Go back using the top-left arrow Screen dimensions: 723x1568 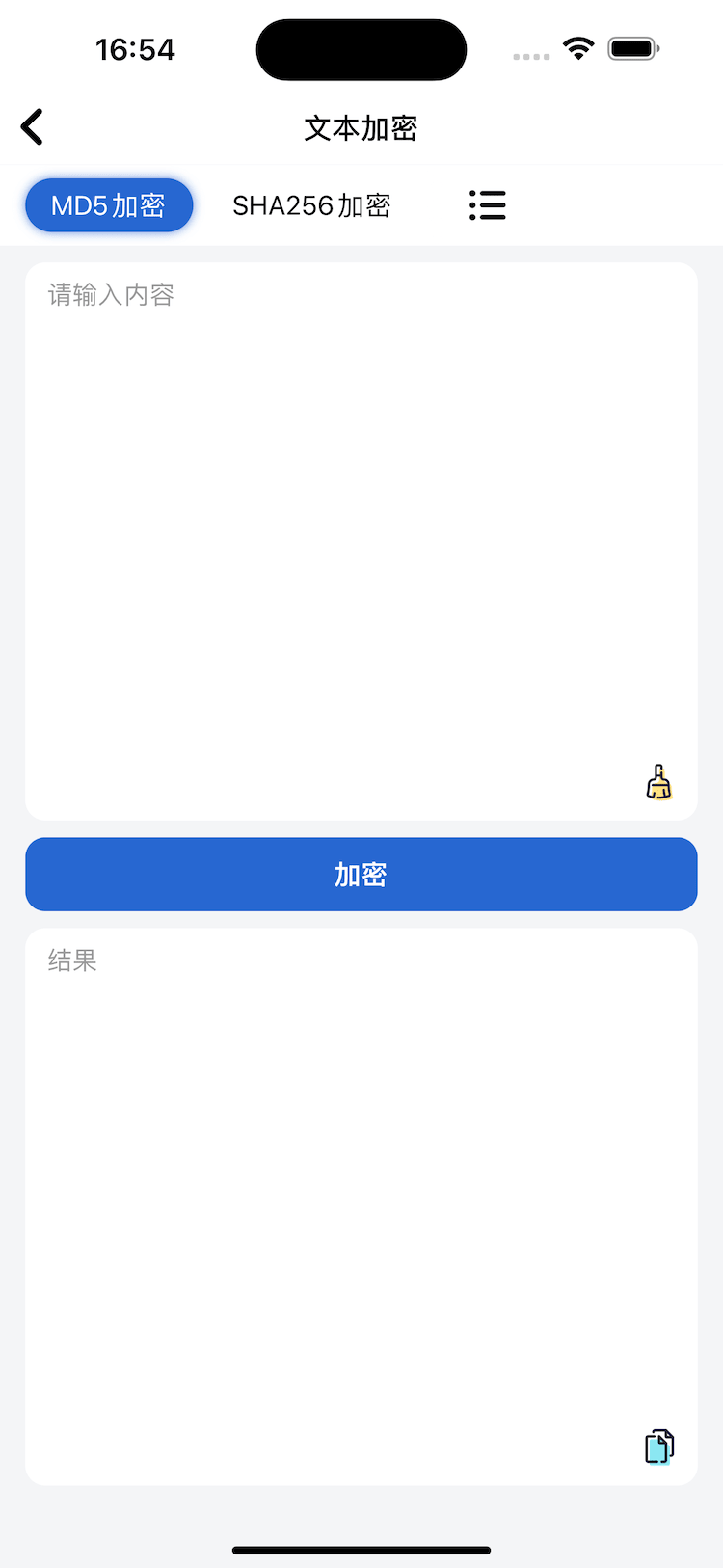33,127
